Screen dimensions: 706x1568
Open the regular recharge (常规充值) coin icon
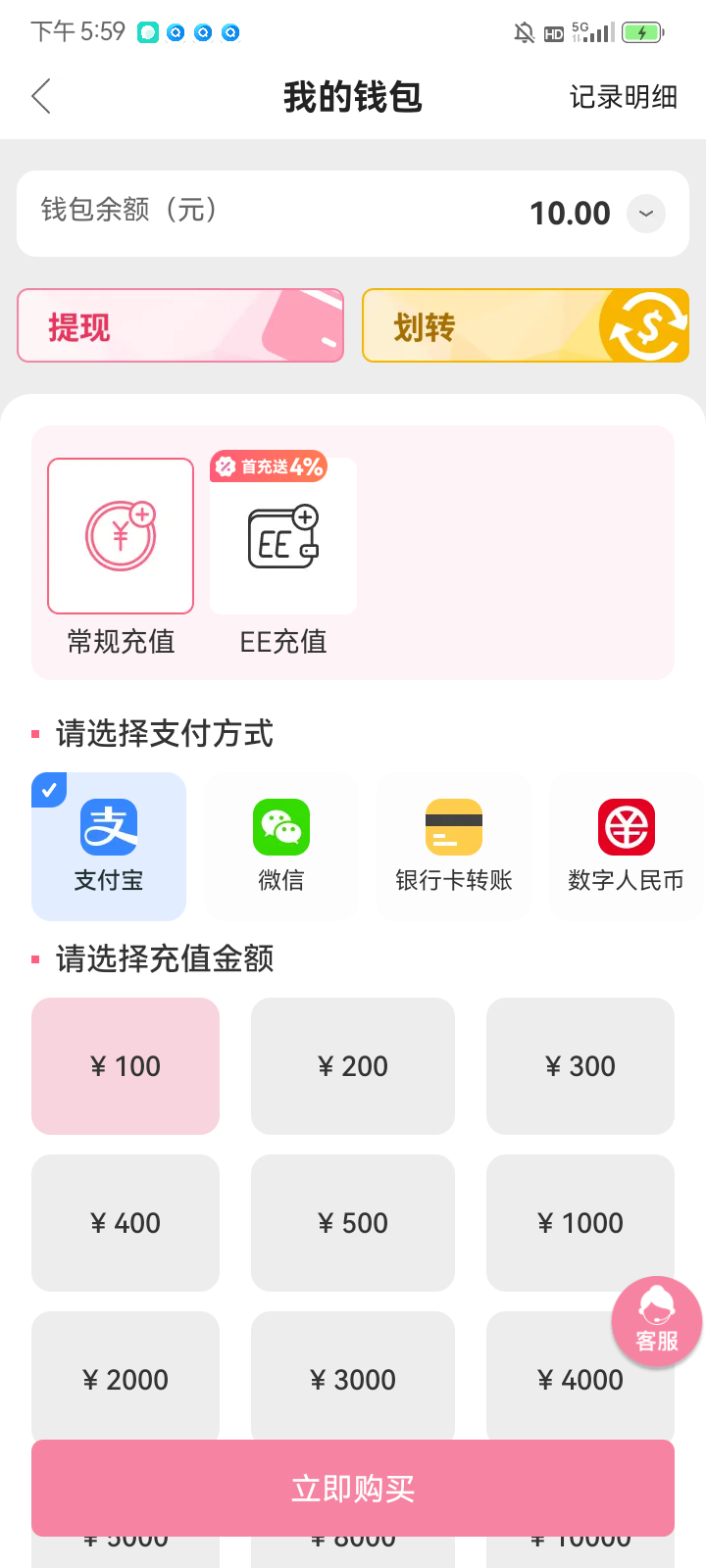[x=120, y=535]
